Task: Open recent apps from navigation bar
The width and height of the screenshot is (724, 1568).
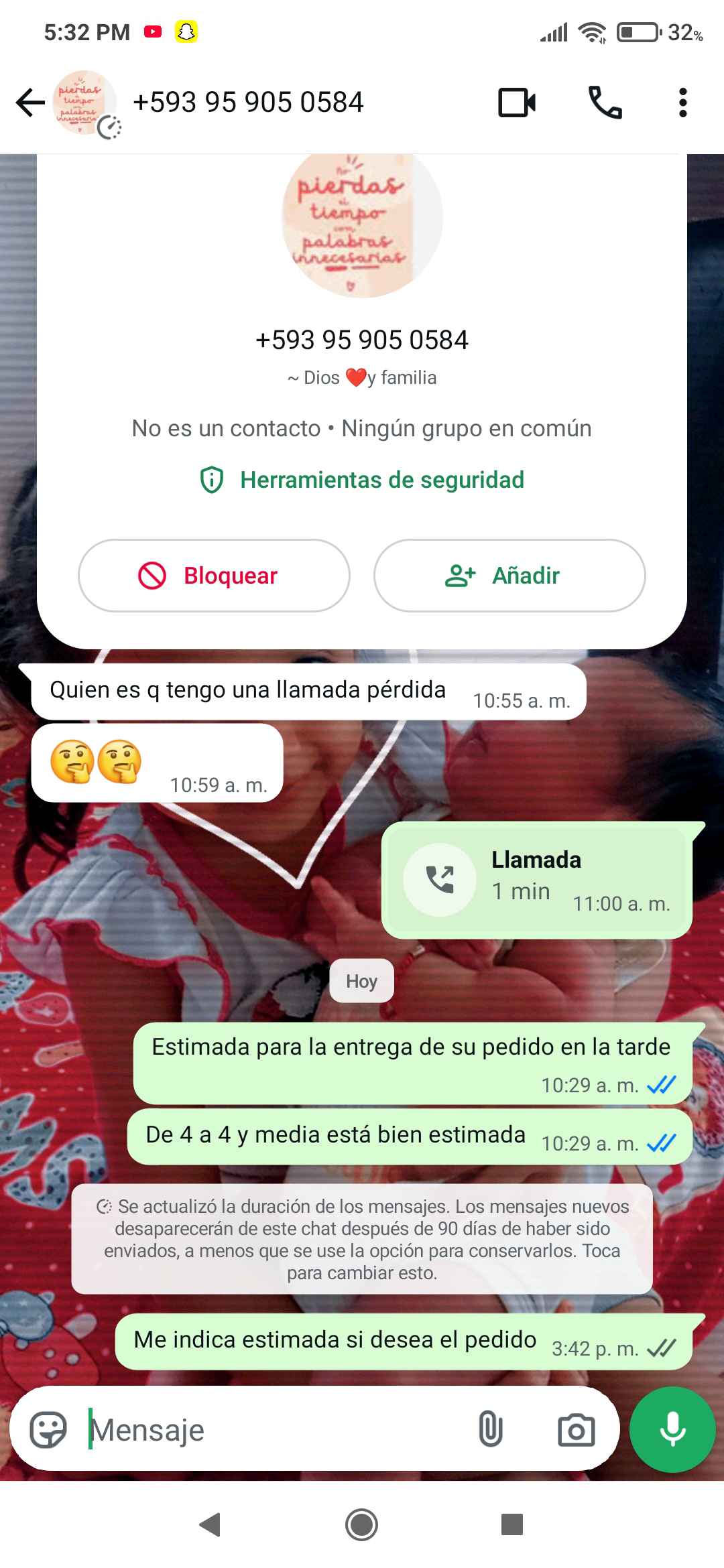Action: point(512,1525)
